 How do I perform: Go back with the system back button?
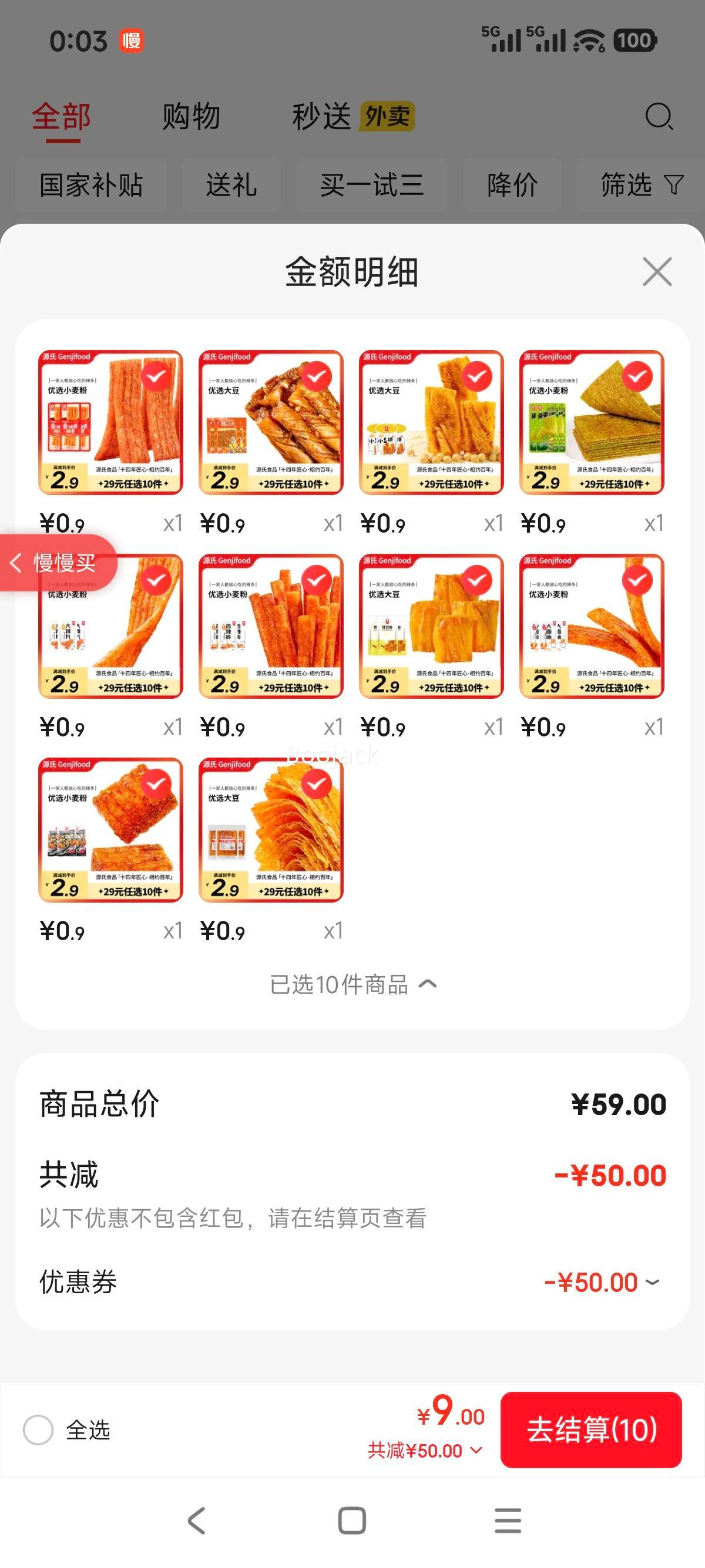[x=196, y=1520]
